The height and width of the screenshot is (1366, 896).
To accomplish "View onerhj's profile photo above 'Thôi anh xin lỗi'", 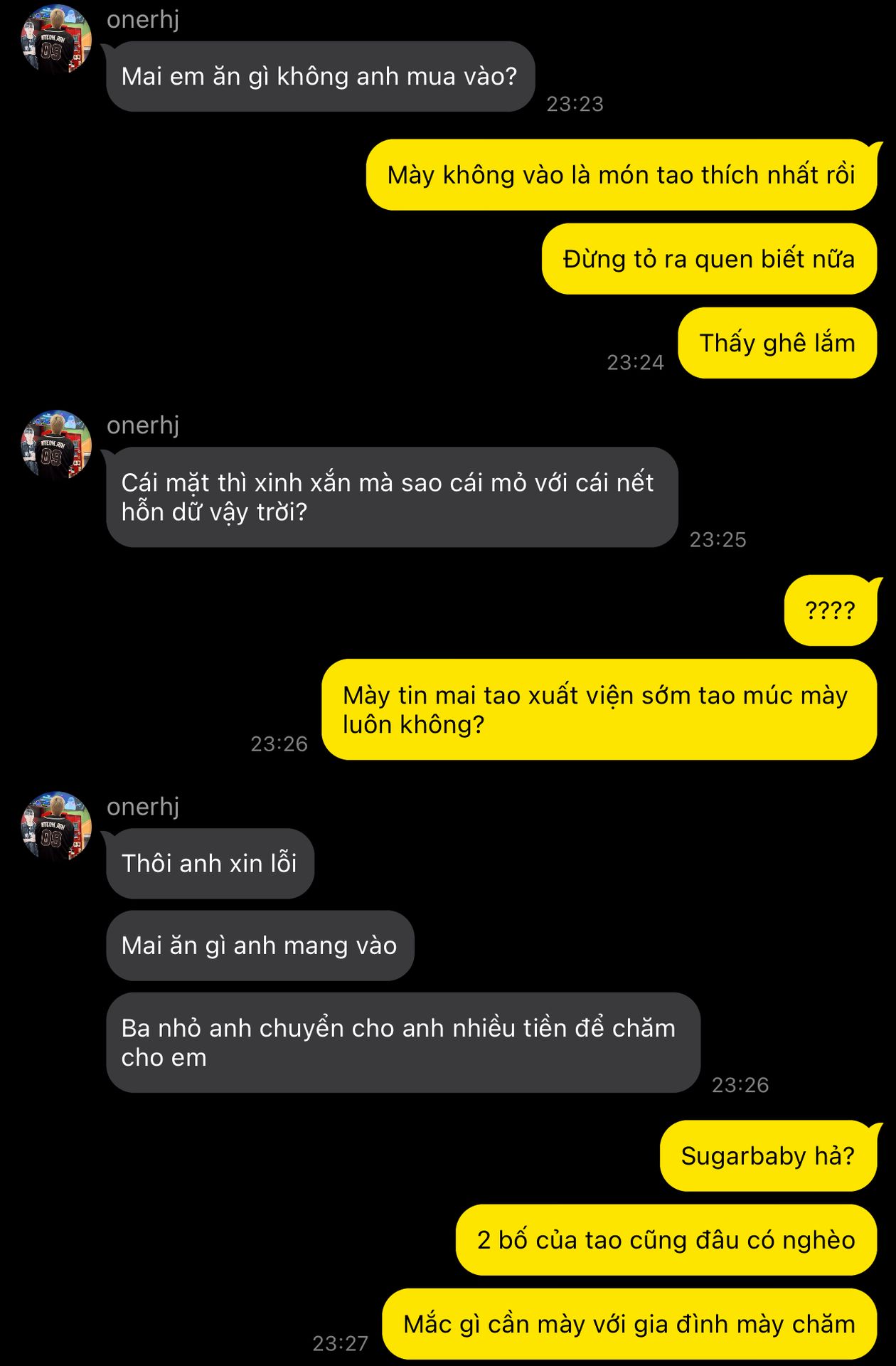I will tap(55, 826).
